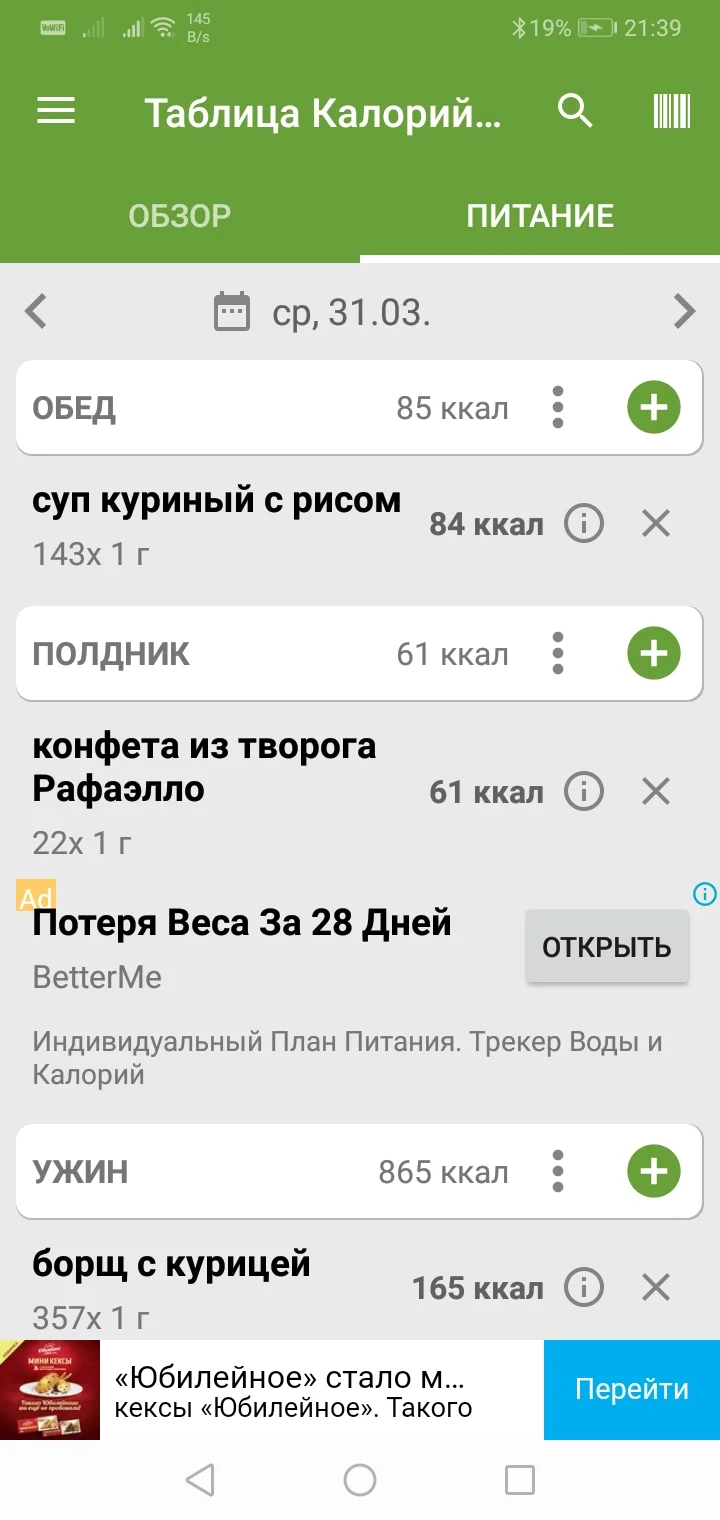Switch to the ОБЗОР tab

click(x=180, y=214)
